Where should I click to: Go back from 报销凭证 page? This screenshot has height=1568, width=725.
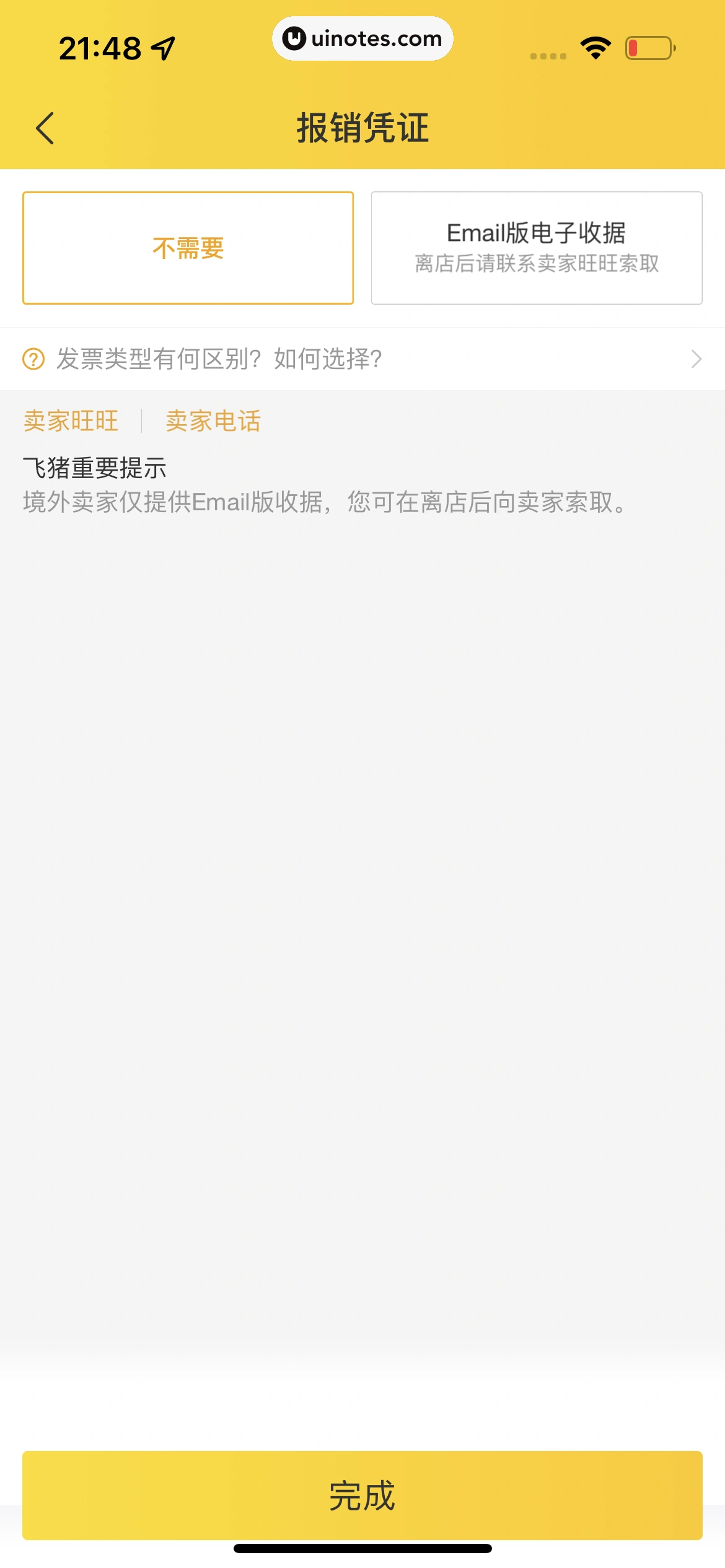tap(45, 128)
